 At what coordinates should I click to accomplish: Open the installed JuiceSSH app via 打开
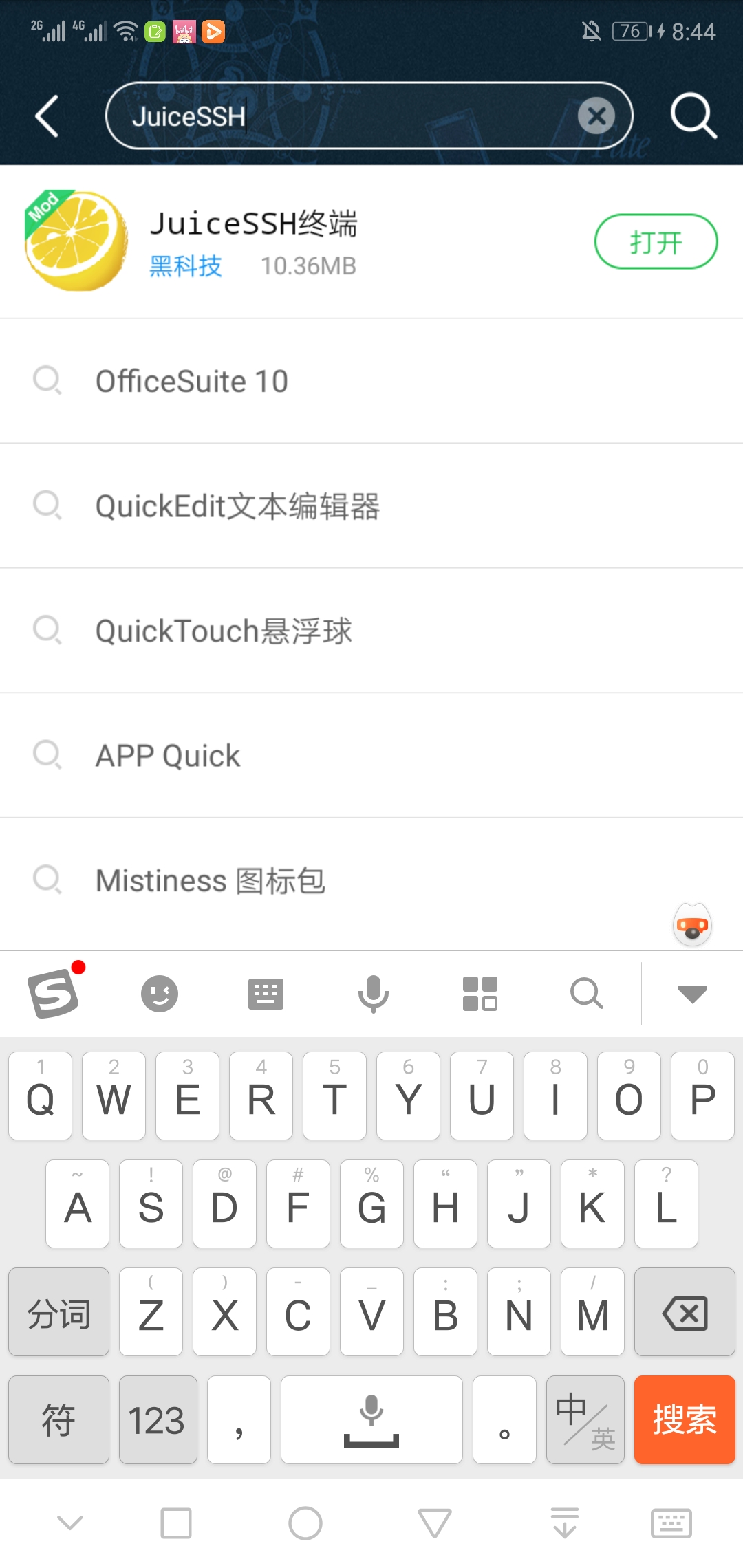(x=655, y=241)
